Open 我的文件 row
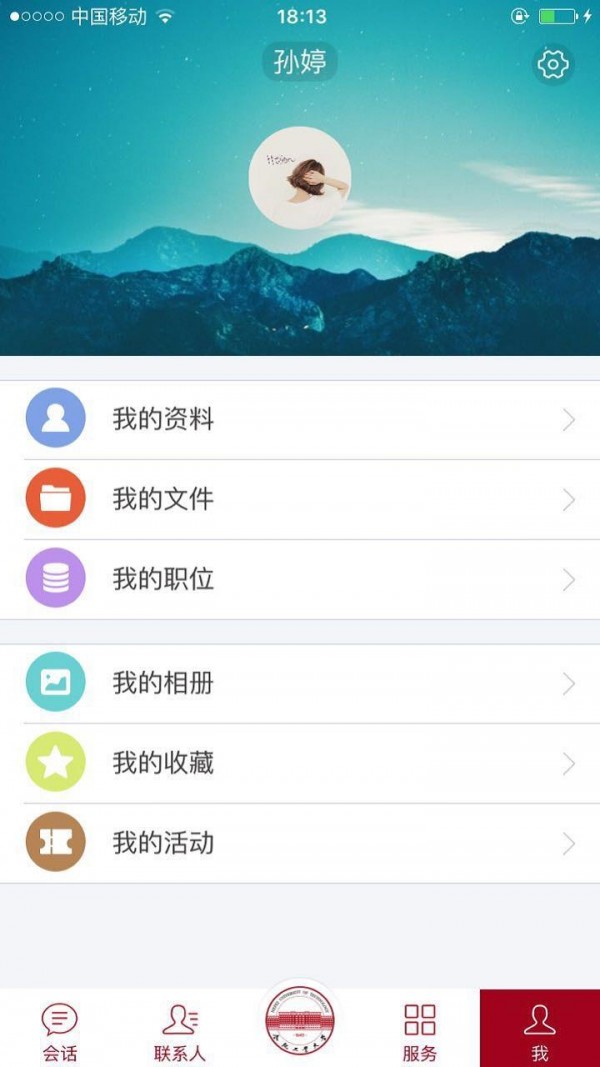 [x=300, y=499]
